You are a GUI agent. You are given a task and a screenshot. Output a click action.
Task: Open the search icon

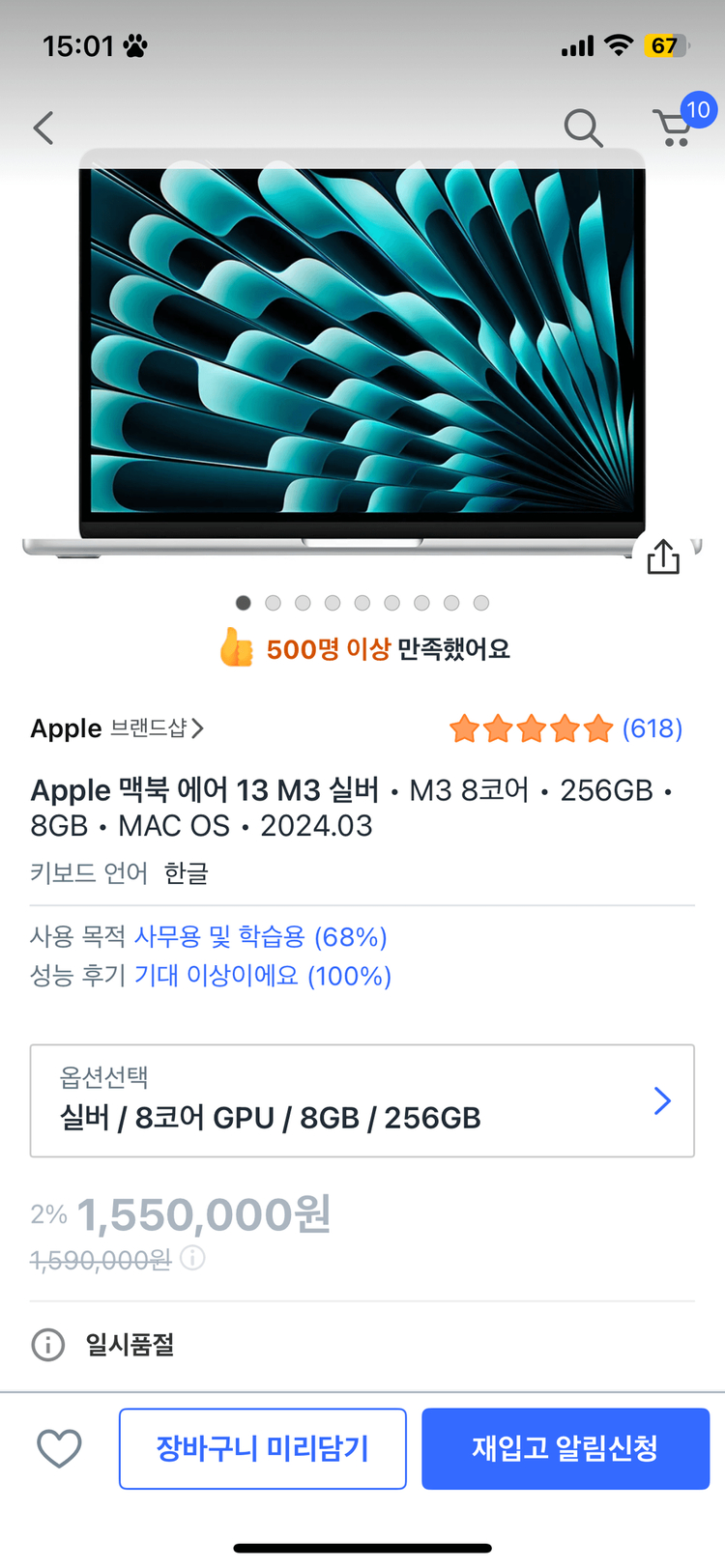coord(583,127)
